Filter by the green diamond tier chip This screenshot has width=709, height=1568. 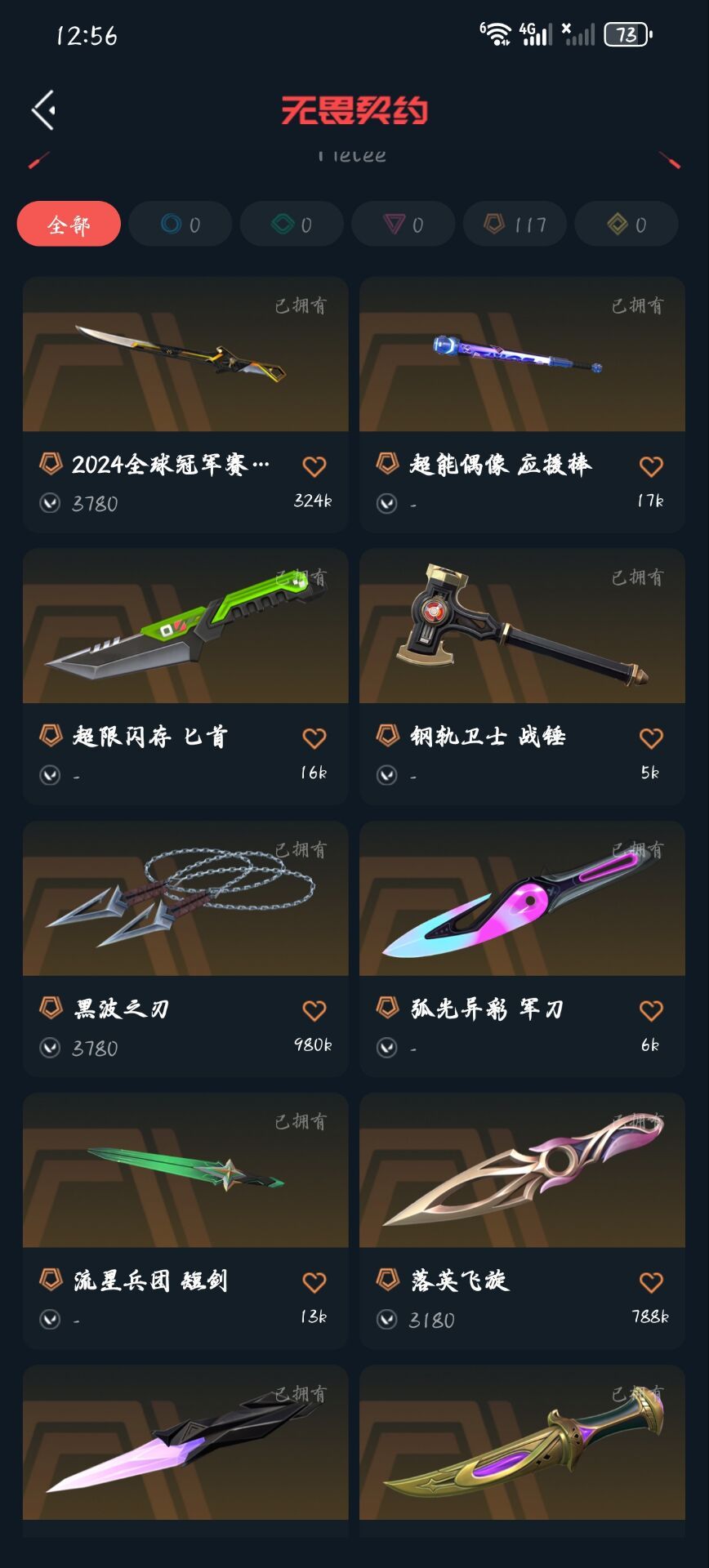292,224
